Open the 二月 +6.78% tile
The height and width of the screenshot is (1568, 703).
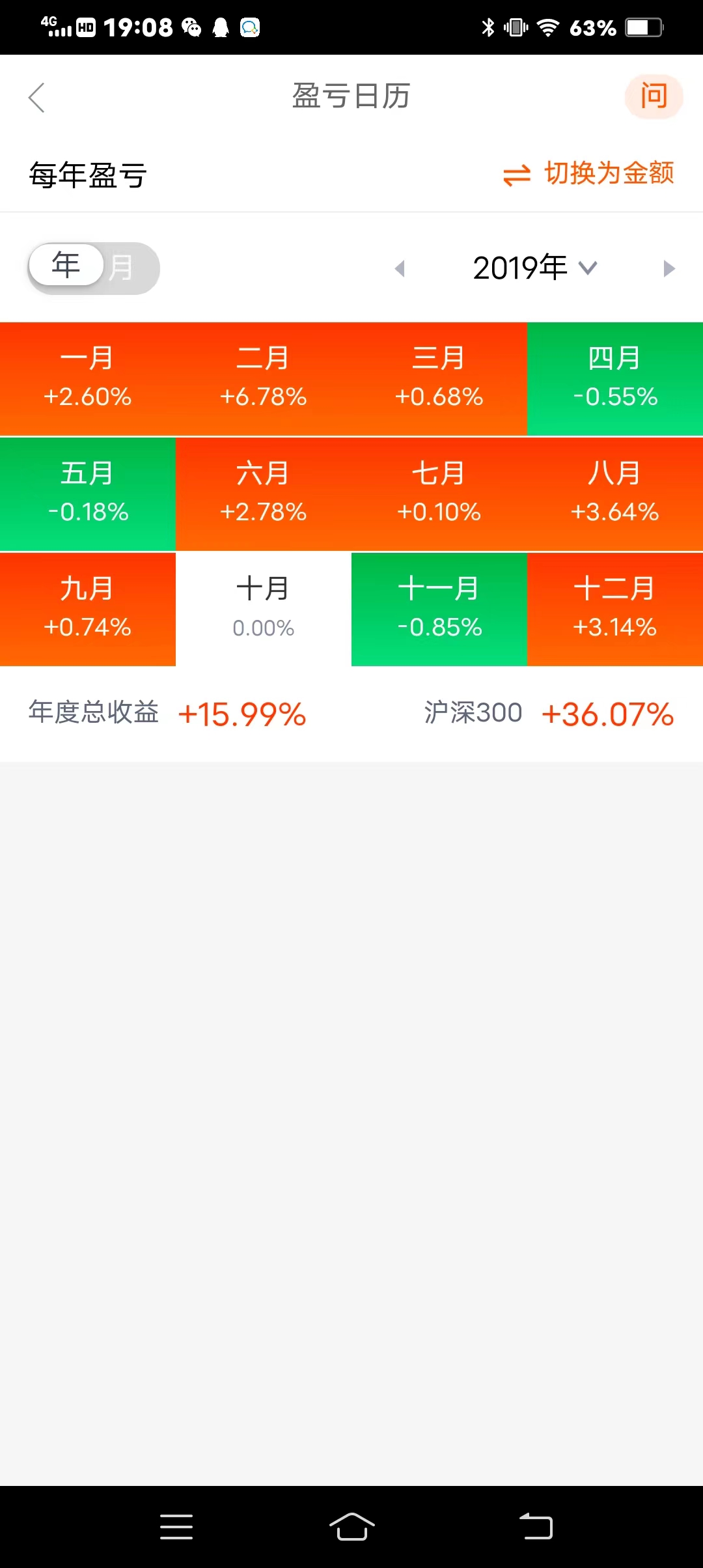[264, 378]
